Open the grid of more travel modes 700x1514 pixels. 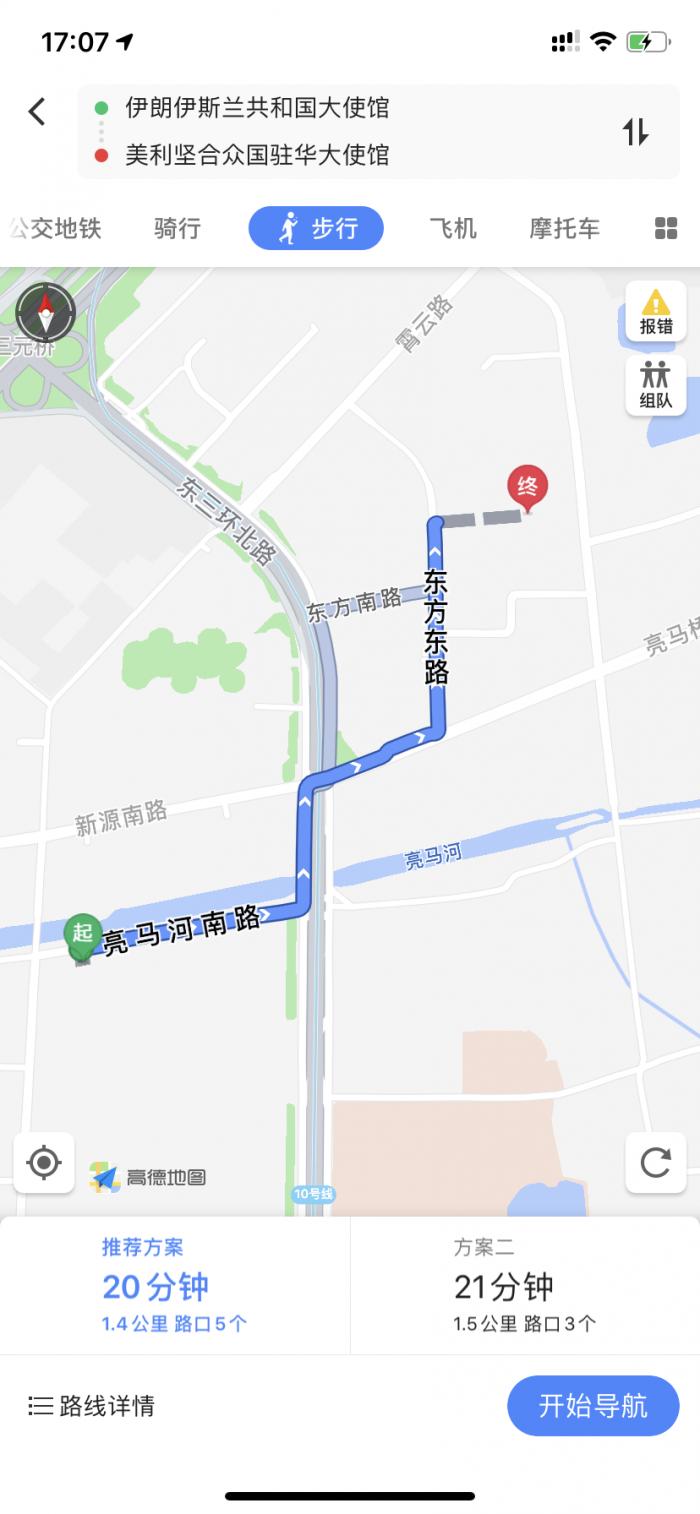pyautogui.click(x=666, y=228)
